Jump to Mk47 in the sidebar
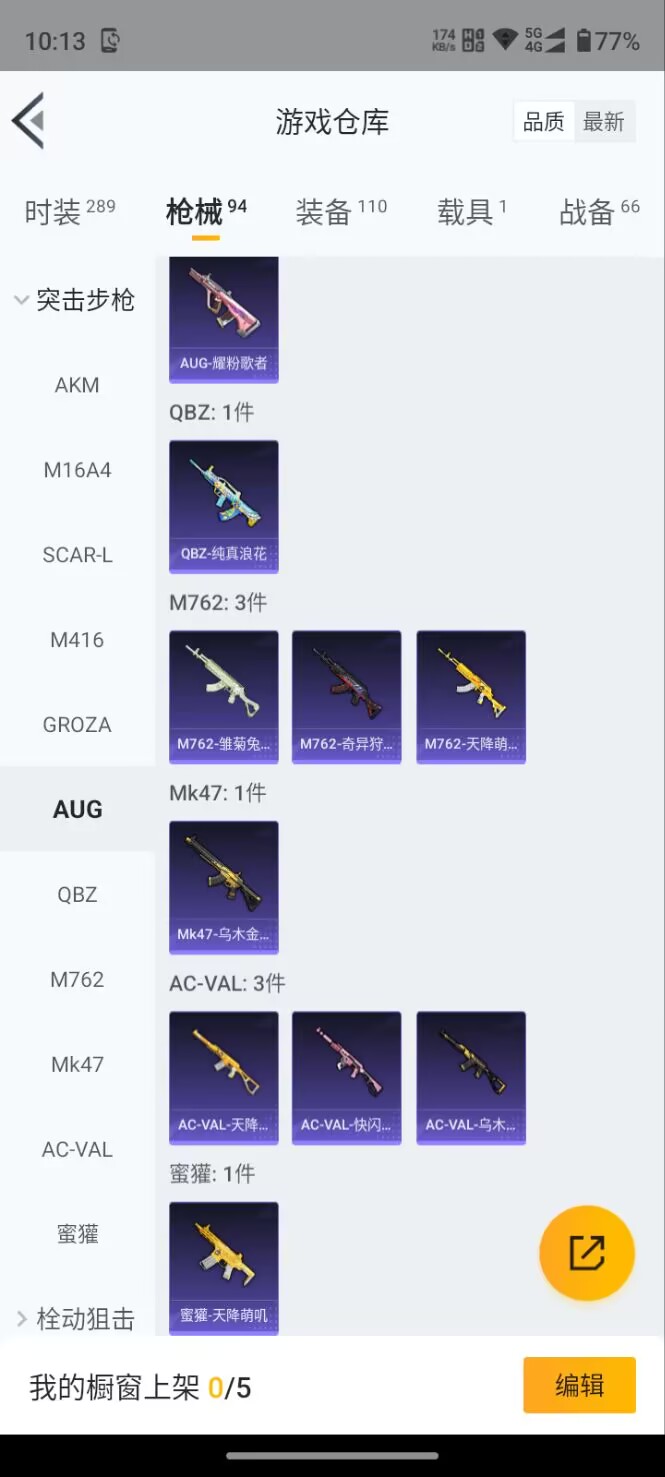Screen dimensions: 665x1477 pos(77,1064)
